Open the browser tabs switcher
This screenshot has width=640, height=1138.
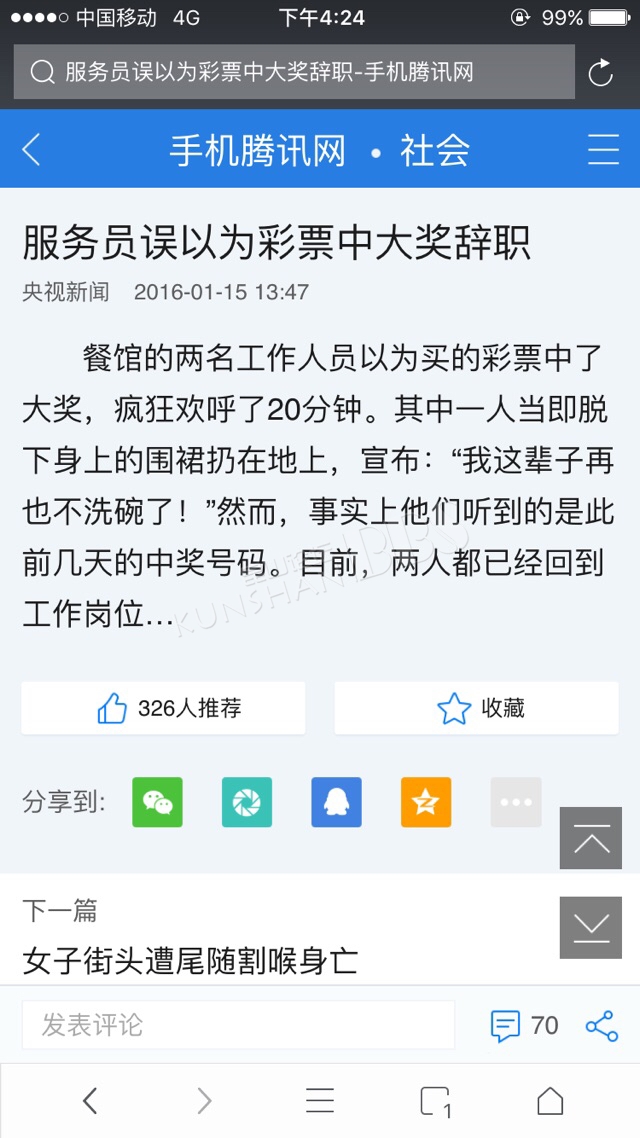435,1101
